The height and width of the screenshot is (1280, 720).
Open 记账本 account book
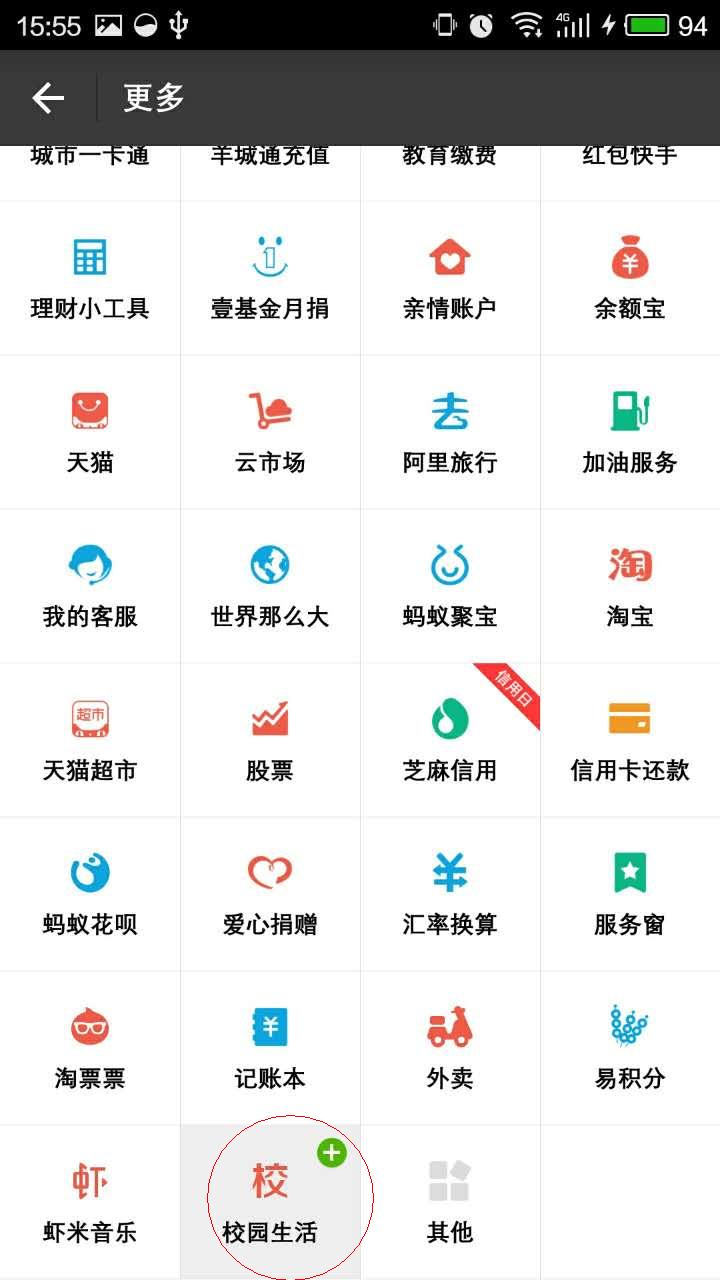[x=270, y=1048]
